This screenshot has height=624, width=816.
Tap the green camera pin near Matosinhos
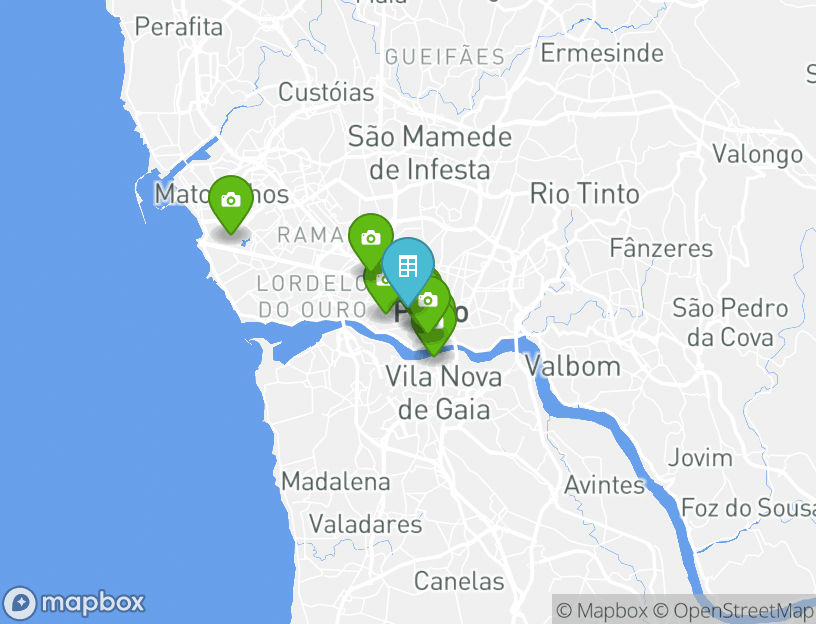pos(231,201)
